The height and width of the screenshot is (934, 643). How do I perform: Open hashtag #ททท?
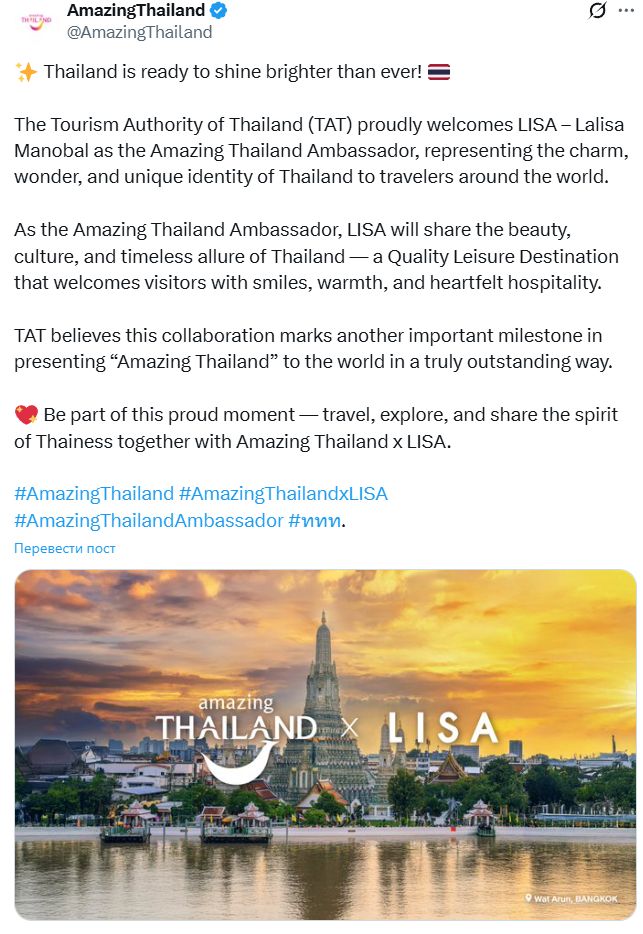[315, 520]
